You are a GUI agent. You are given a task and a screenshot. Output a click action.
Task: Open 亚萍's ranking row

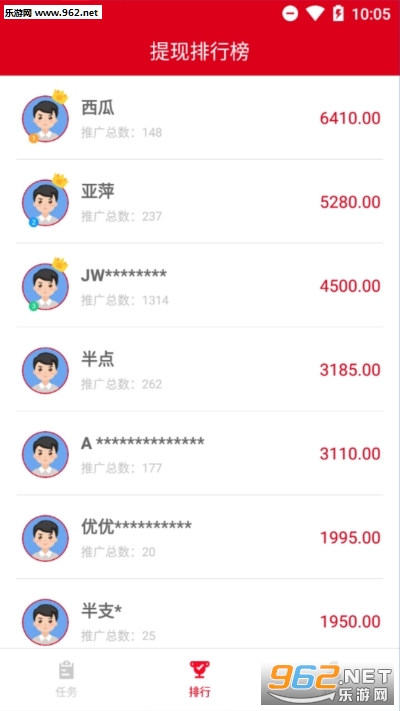coord(200,201)
